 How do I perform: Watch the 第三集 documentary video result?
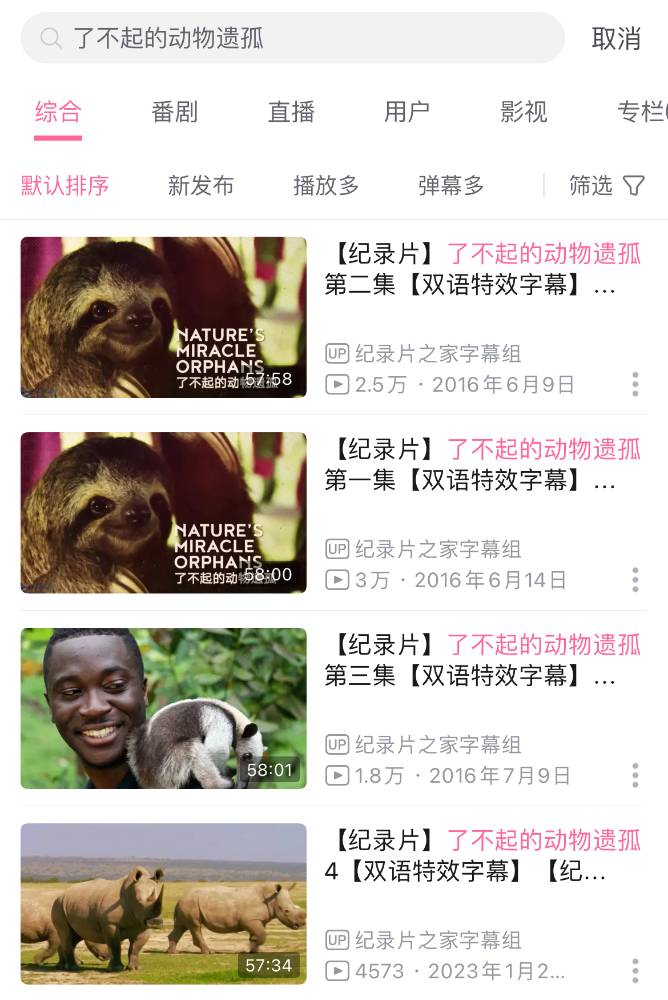pyautogui.click(x=164, y=708)
